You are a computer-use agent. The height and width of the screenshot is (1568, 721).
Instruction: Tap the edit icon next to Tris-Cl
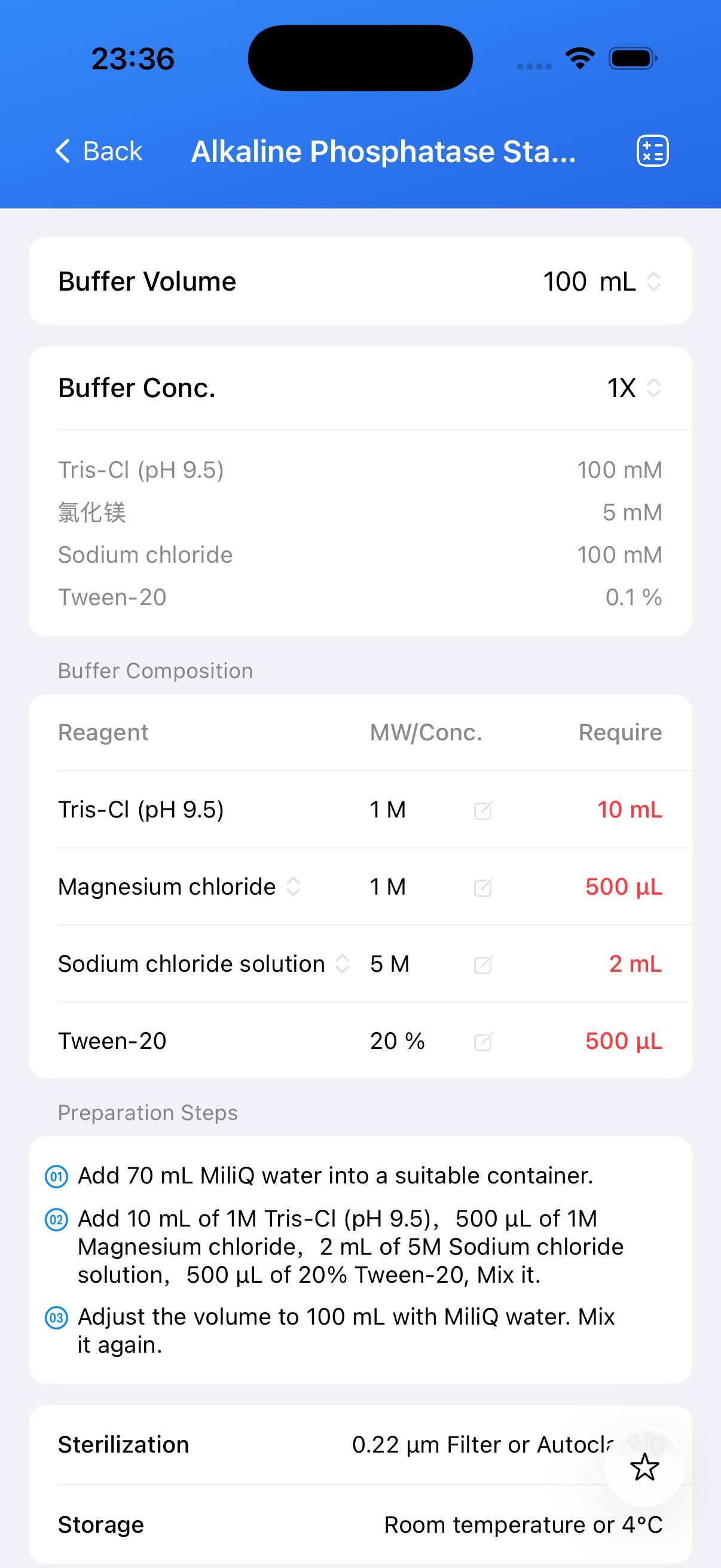(x=482, y=810)
